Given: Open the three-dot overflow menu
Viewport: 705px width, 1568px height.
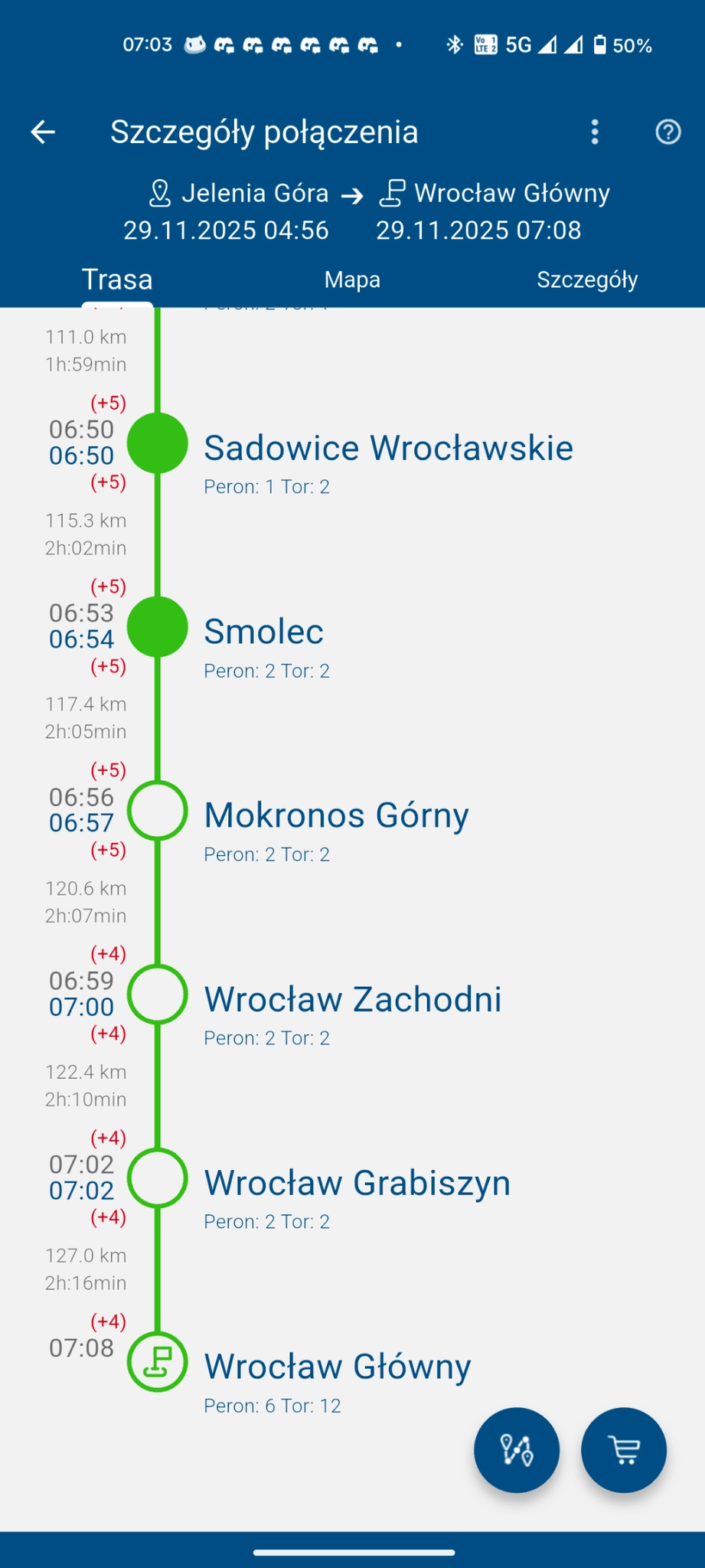Looking at the screenshot, I should point(595,132).
